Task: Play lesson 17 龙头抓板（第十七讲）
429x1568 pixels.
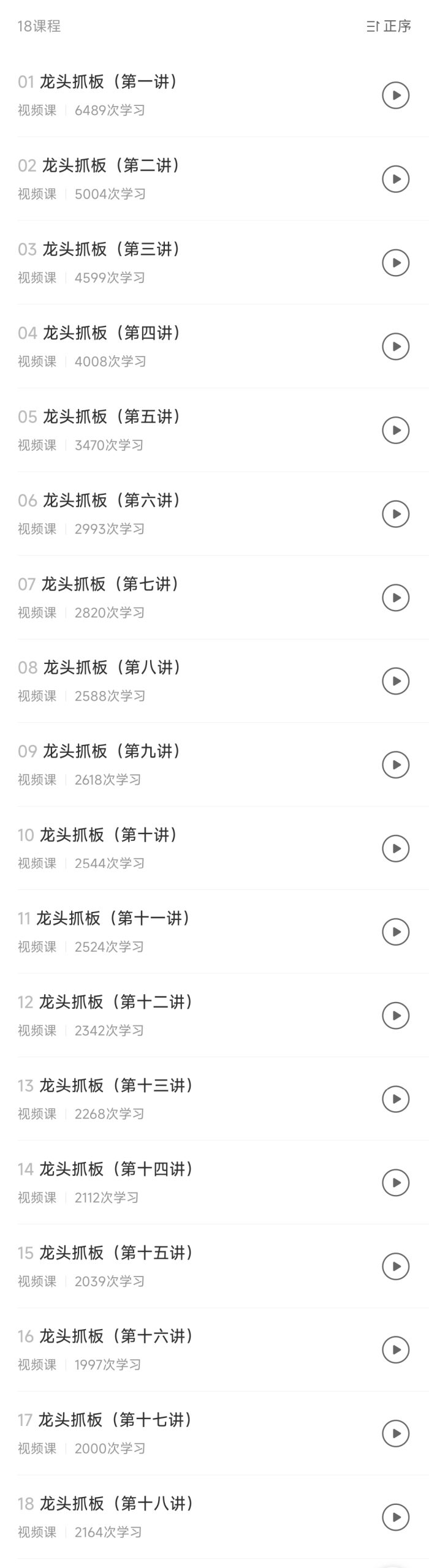Action: pyautogui.click(x=395, y=1433)
